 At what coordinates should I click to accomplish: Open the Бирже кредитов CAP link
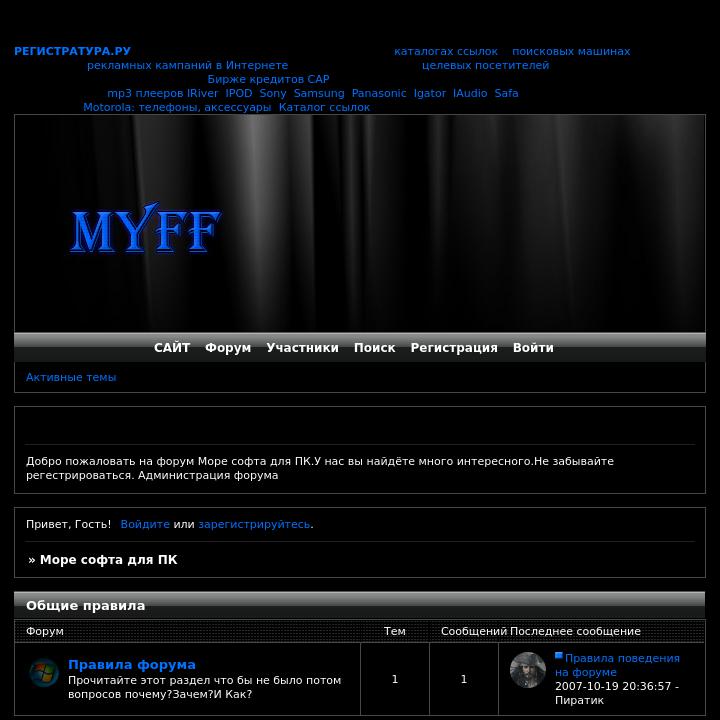coord(268,79)
